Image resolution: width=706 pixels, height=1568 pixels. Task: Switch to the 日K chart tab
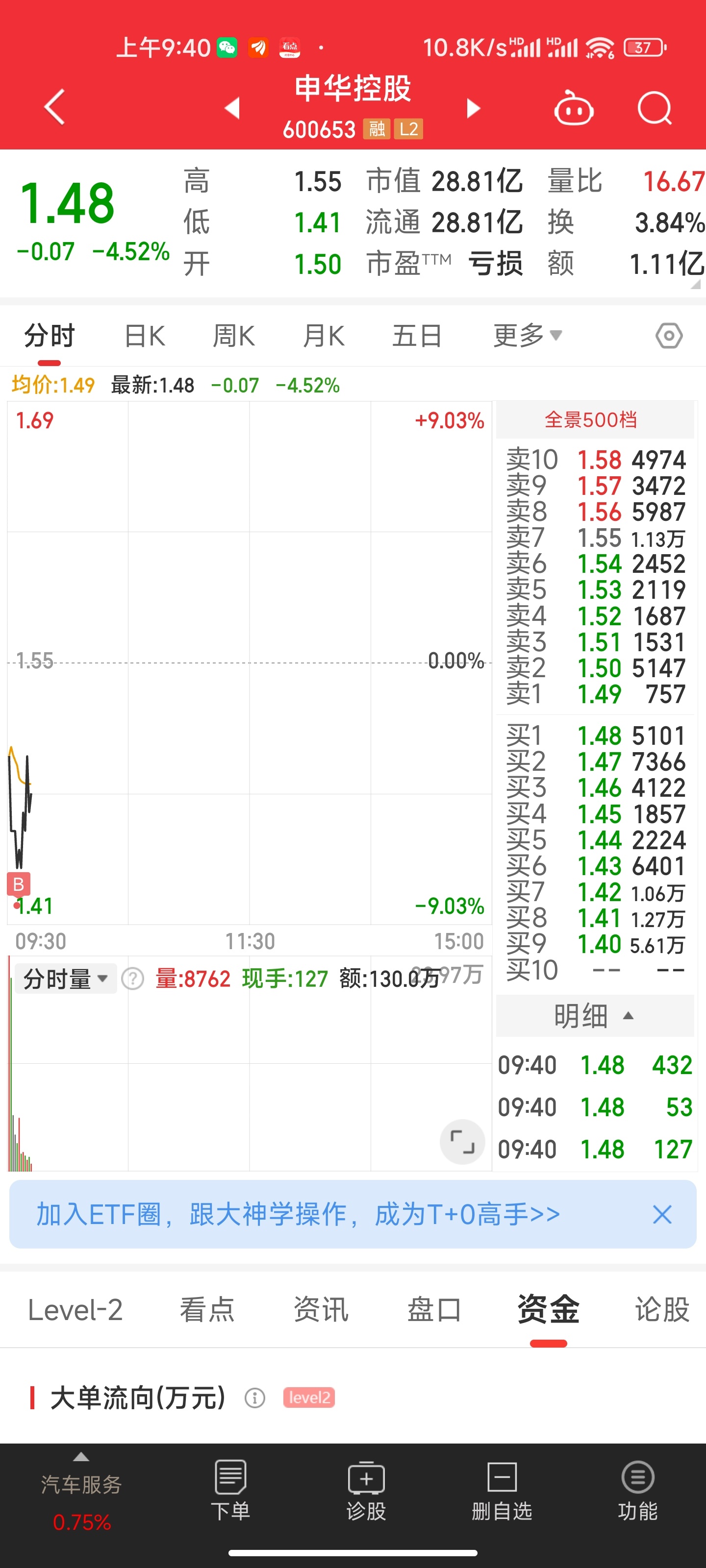point(145,335)
